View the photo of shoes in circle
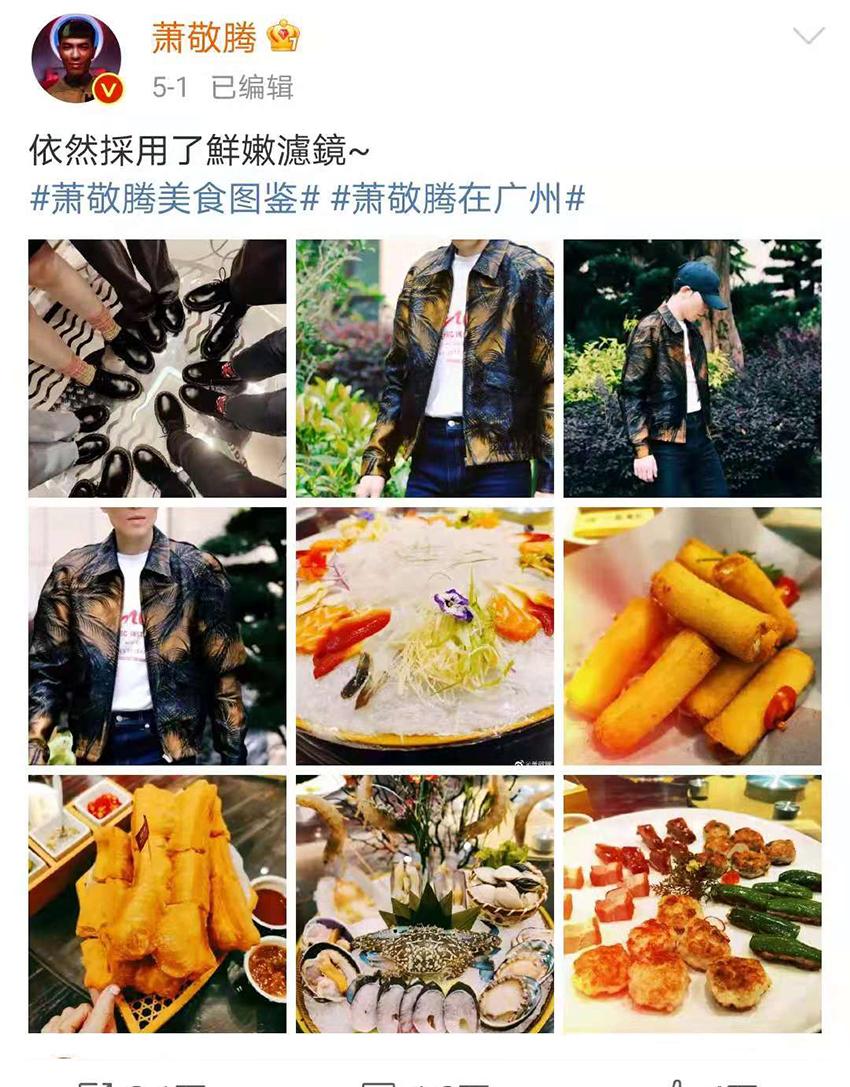The image size is (850, 1087). 157,368
